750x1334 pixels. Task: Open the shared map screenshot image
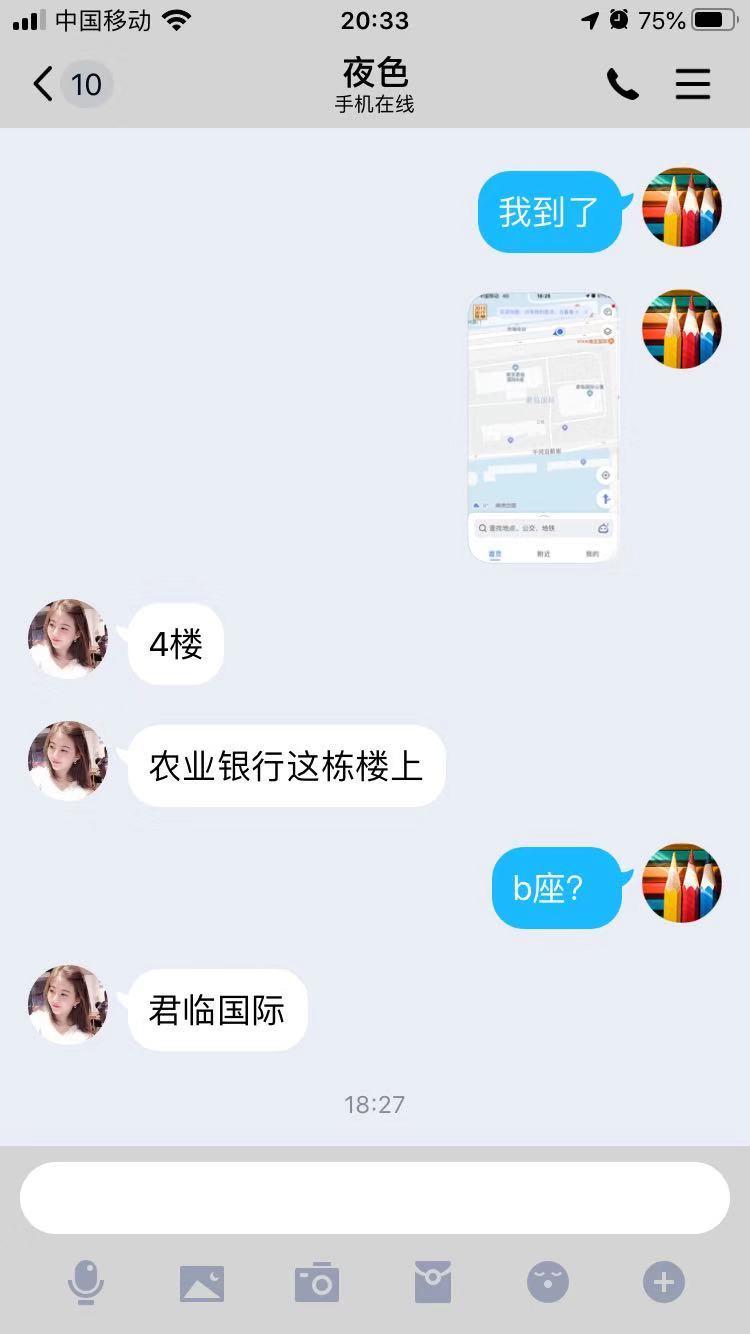543,428
